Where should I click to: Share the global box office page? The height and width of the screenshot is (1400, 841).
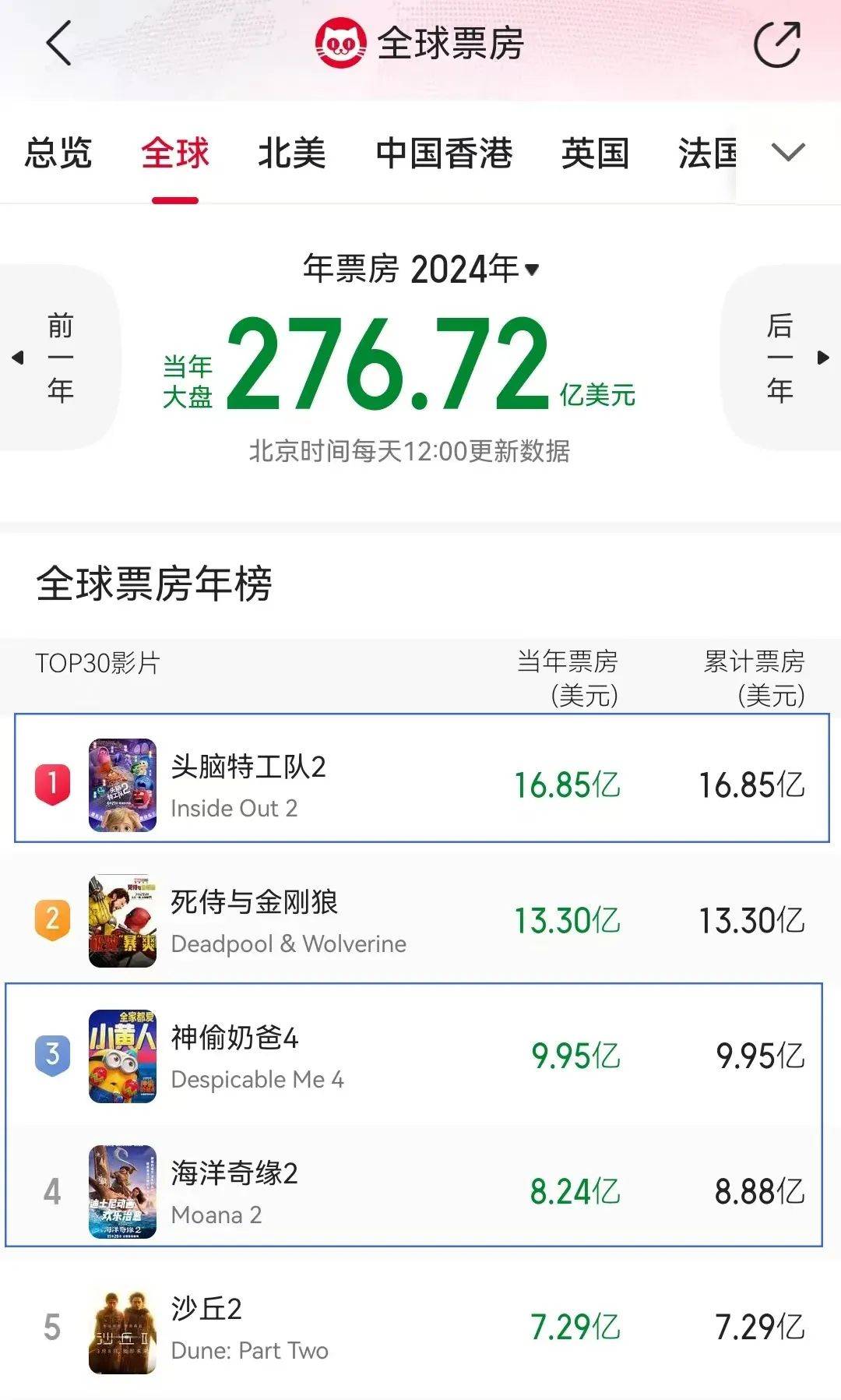click(777, 45)
